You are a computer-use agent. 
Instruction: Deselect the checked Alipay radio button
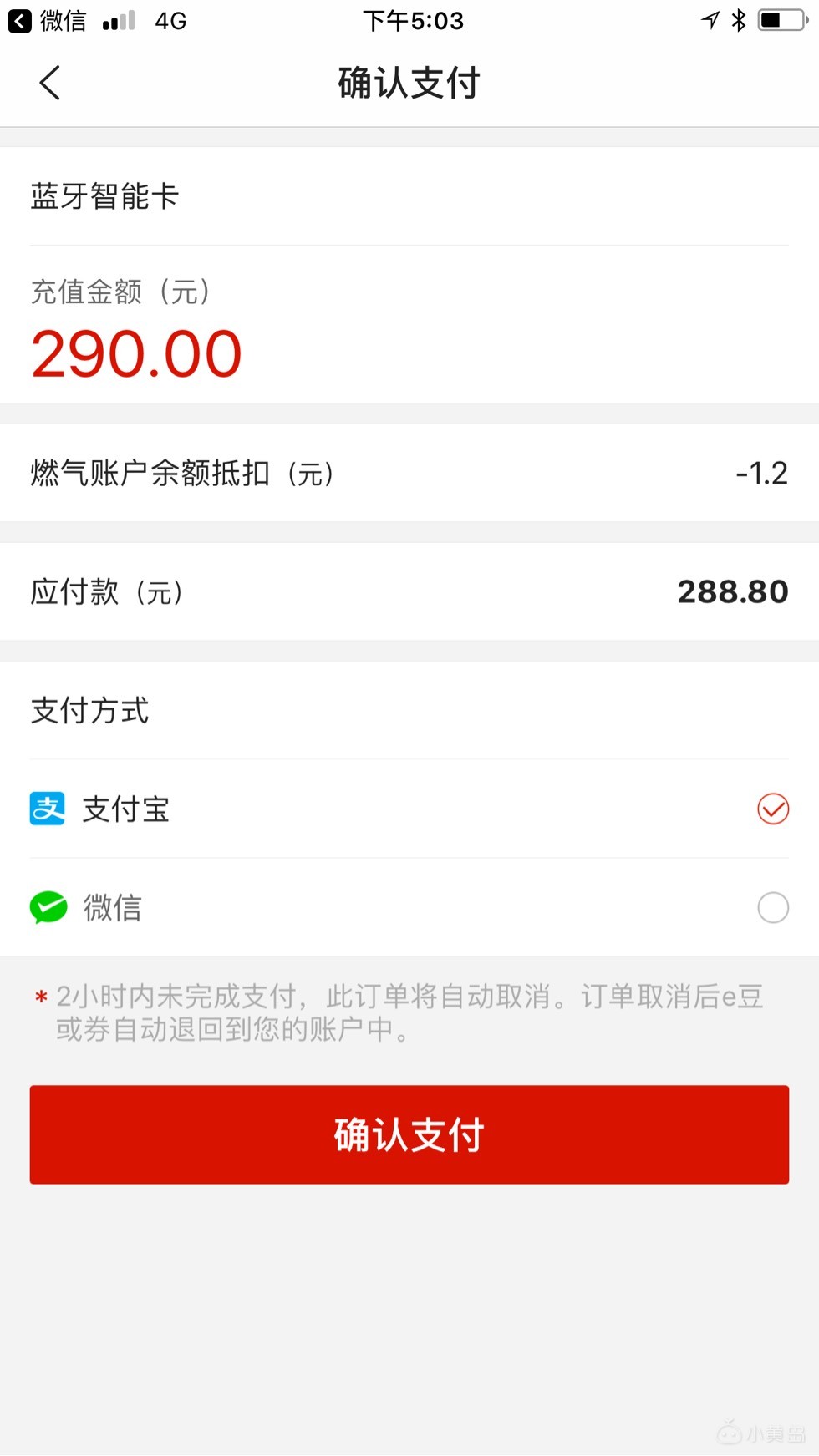click(x=771, y=809)
